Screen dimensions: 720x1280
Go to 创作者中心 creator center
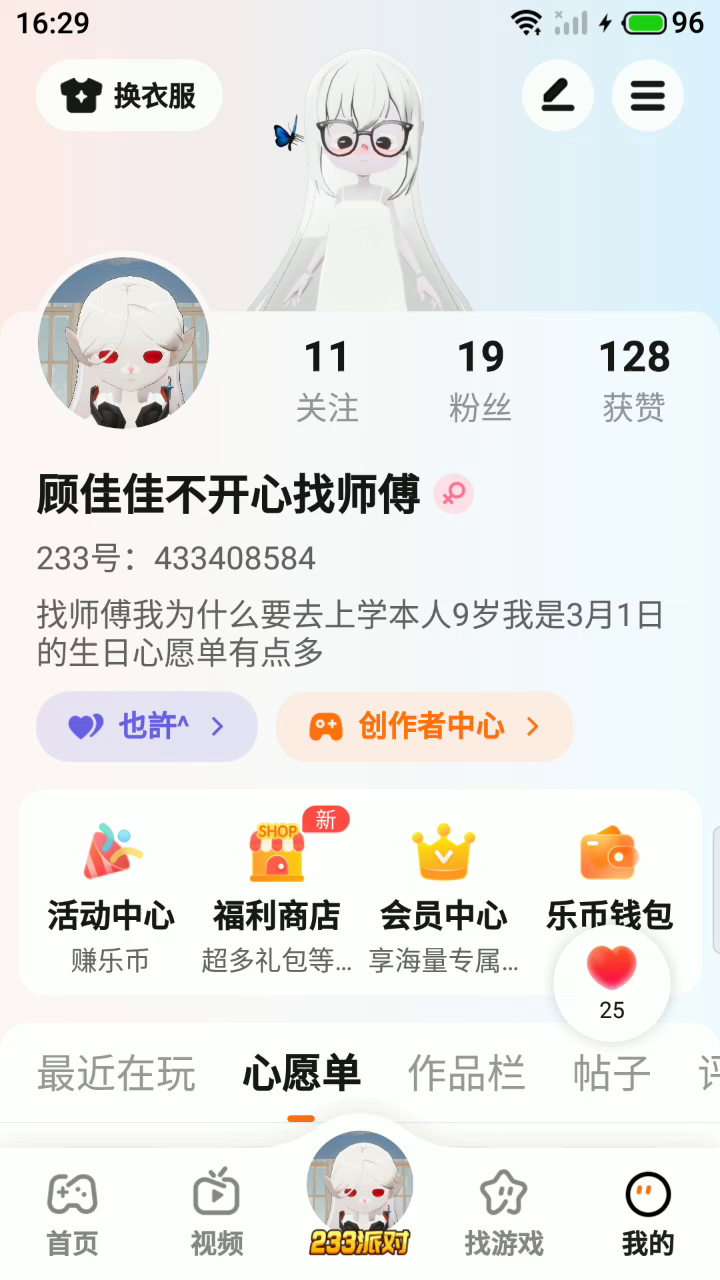tap(424, 726)
